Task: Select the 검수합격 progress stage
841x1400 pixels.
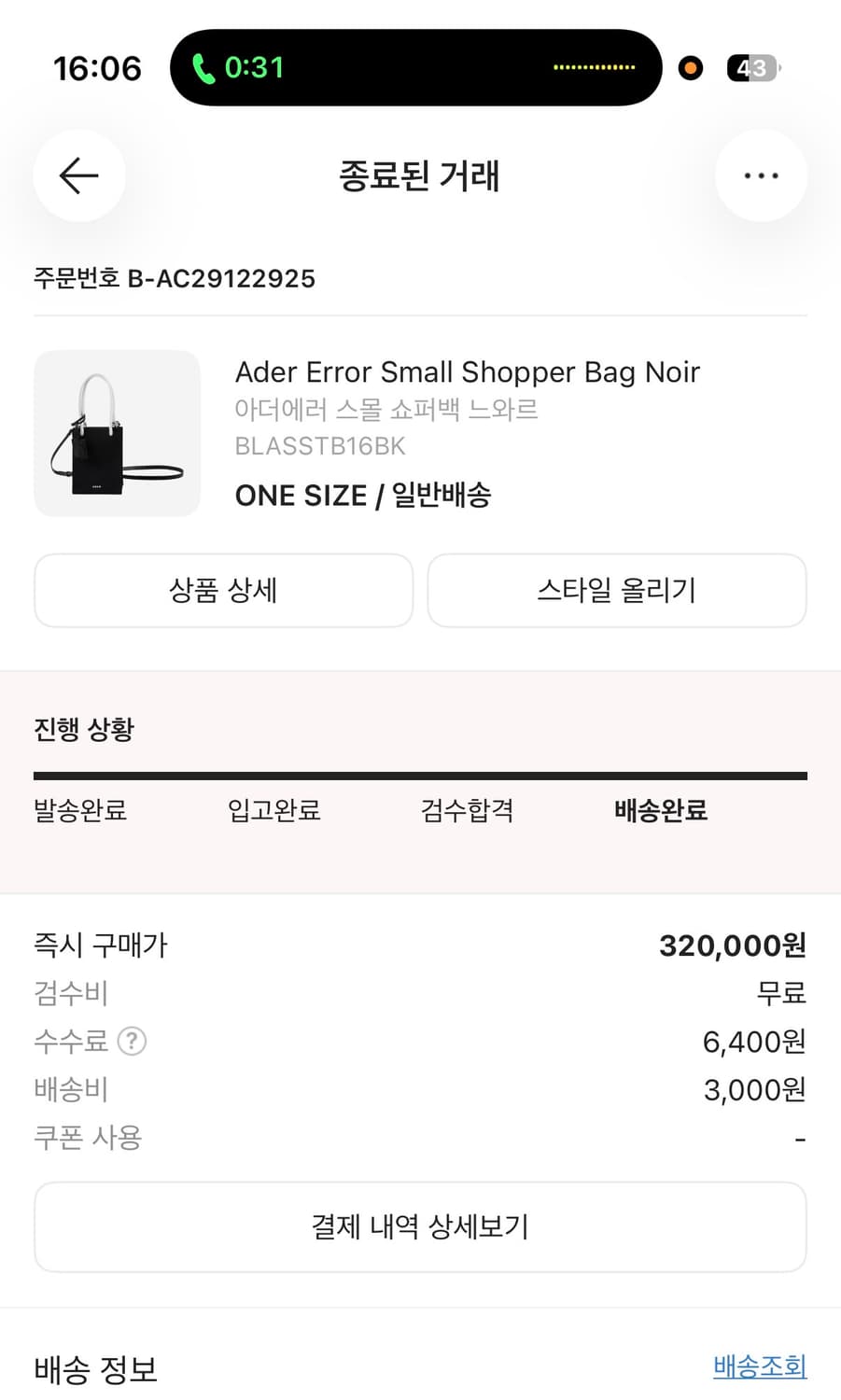Action: click(x=467, y=811)
